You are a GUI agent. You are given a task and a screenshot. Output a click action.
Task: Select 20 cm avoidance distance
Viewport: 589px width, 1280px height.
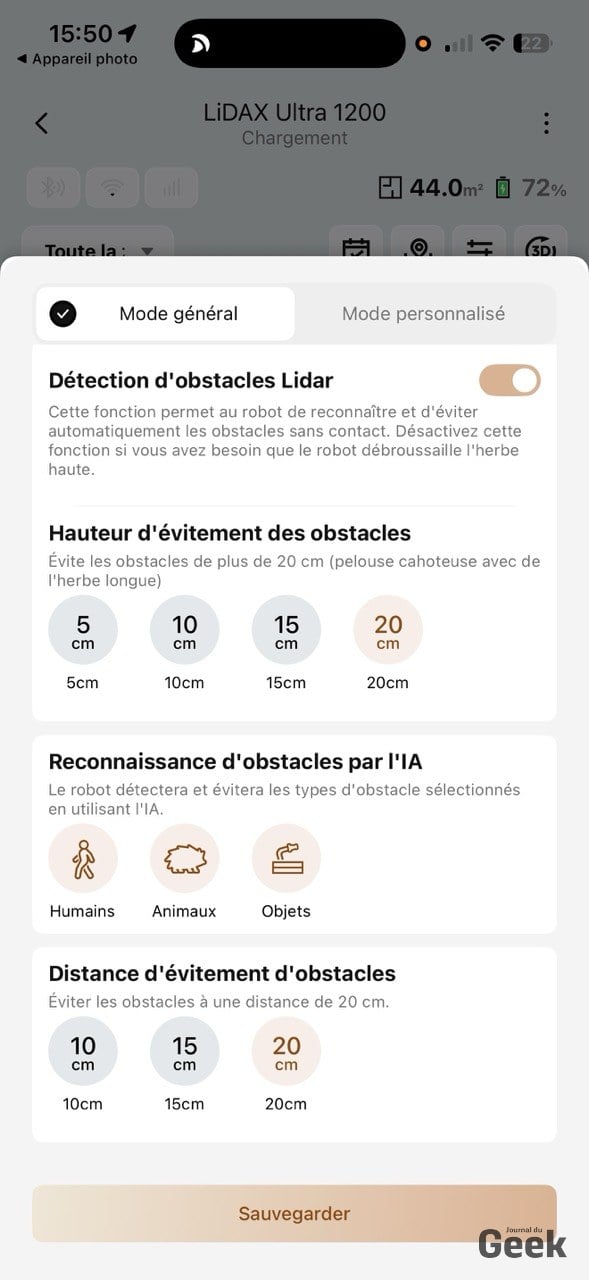coord(286,1052)
